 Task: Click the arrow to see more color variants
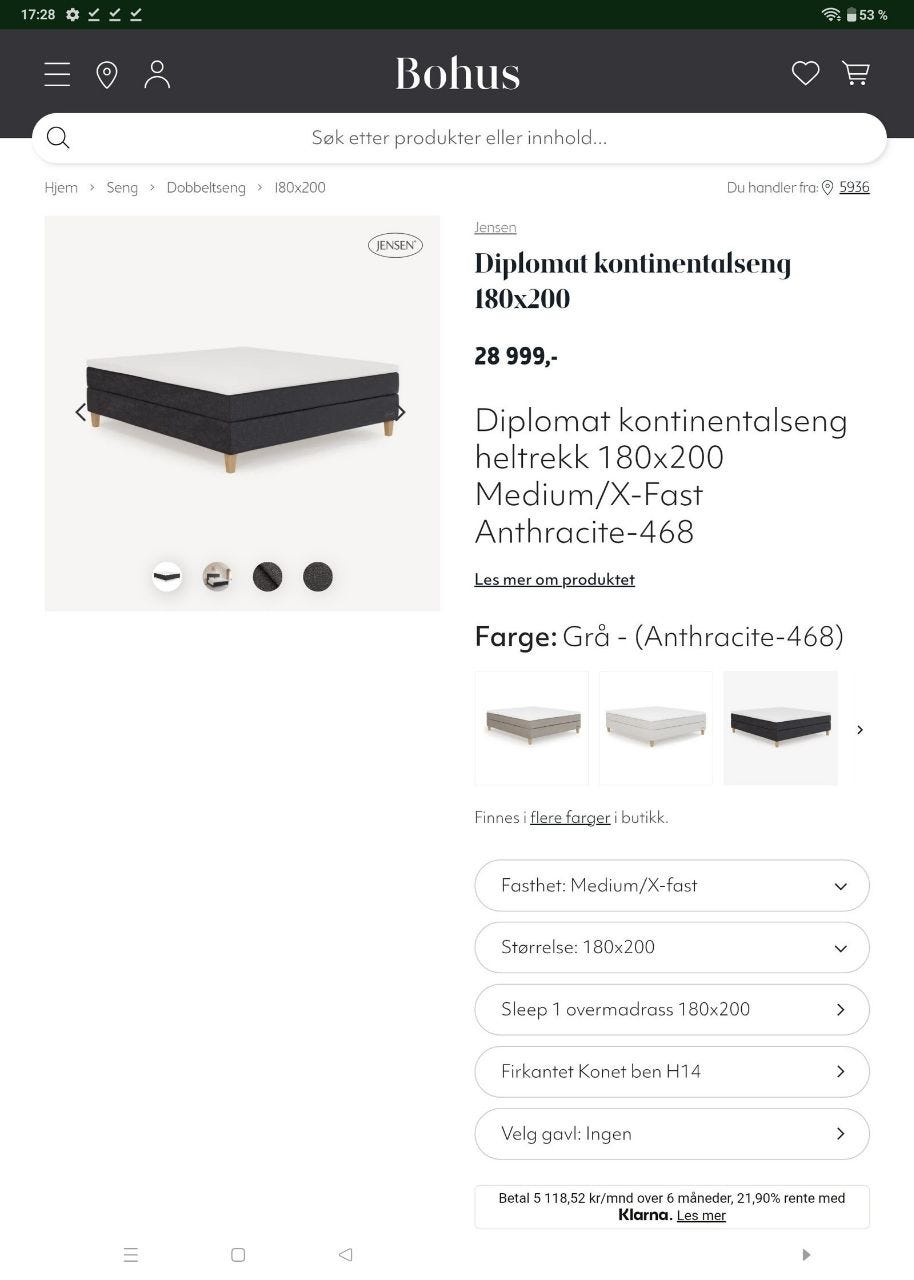(x=860, y=729)
